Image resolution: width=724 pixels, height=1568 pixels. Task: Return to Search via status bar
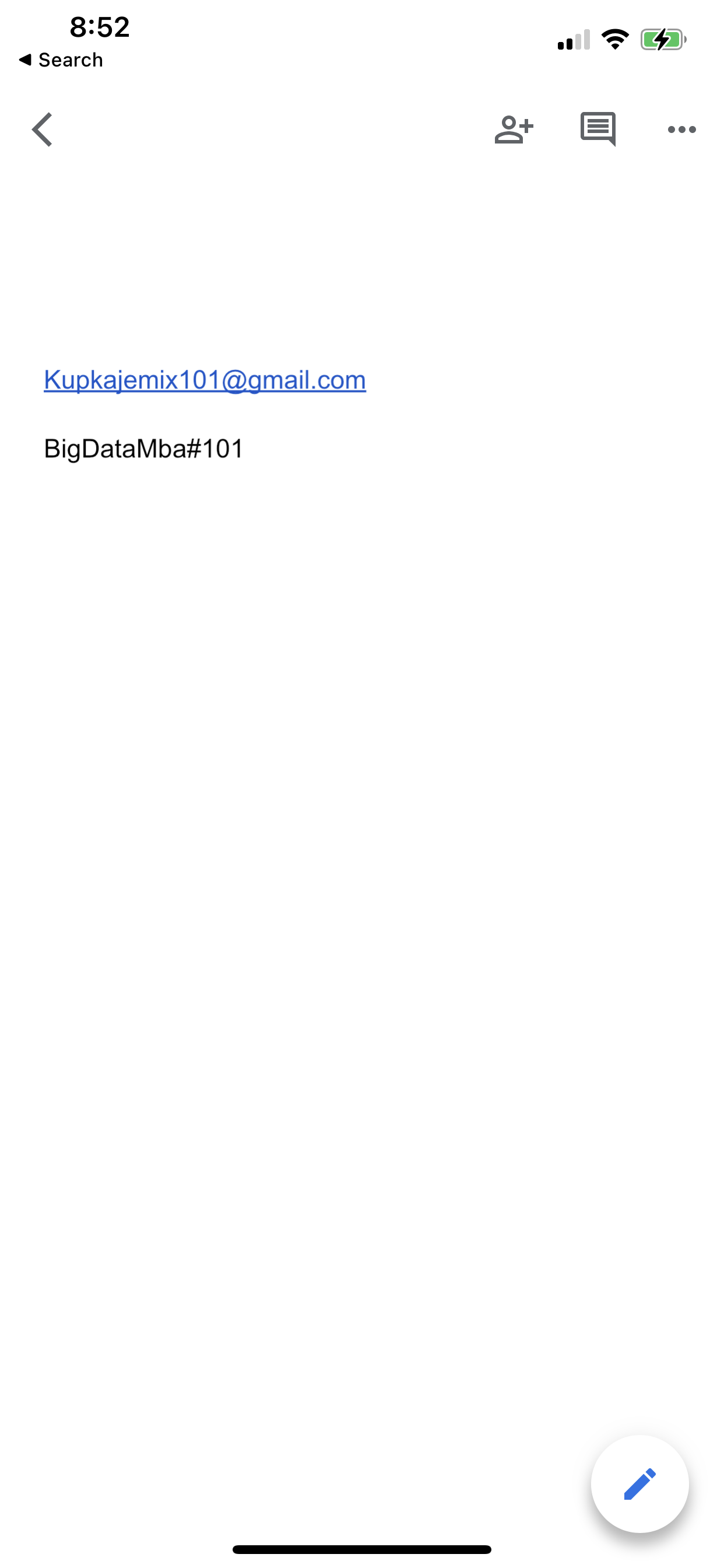pyautogui.click(x=61, y=60)
